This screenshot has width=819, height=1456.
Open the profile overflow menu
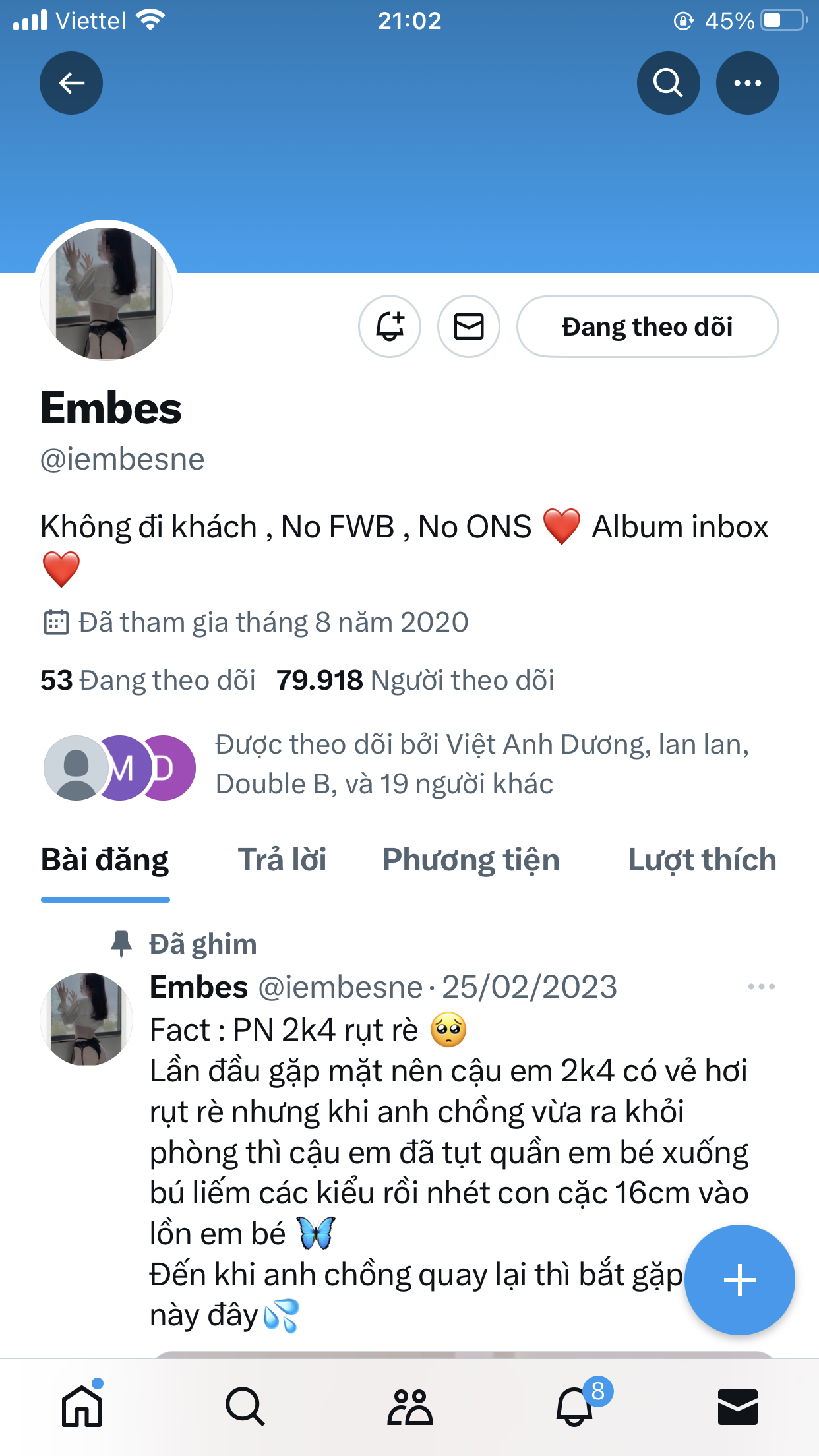747,83
